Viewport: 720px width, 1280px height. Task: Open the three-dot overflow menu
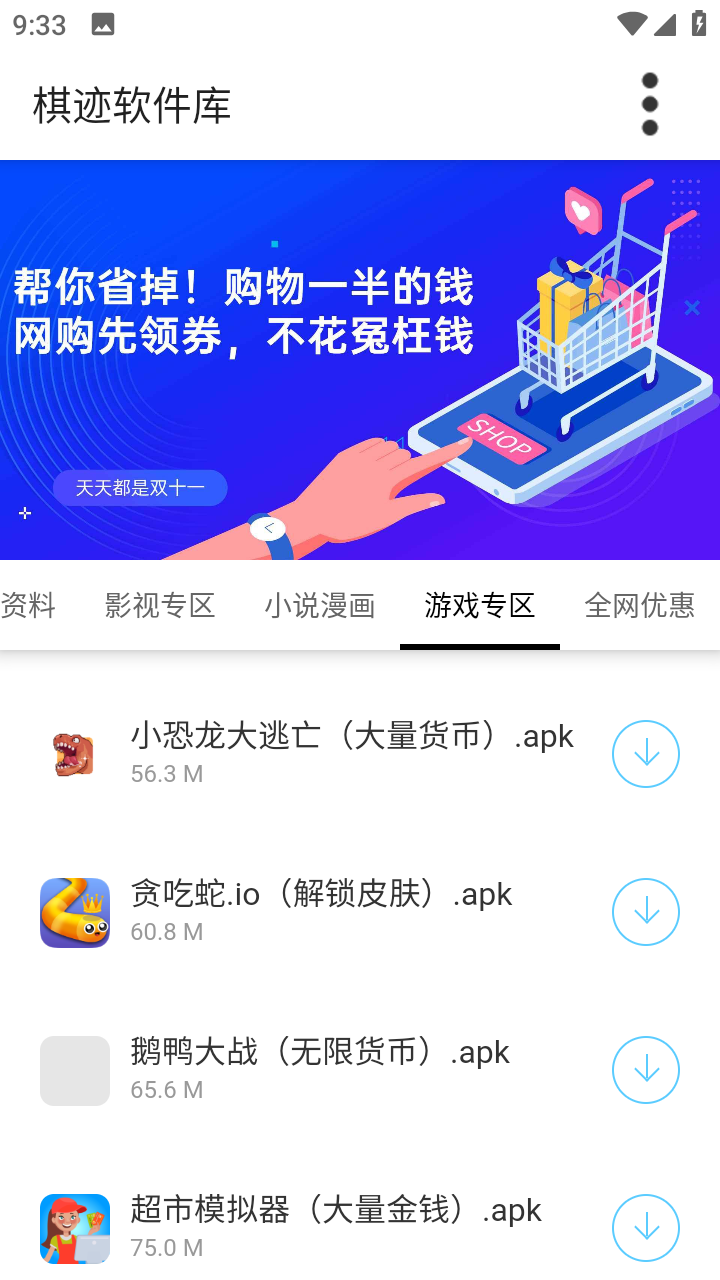(649, 104)
